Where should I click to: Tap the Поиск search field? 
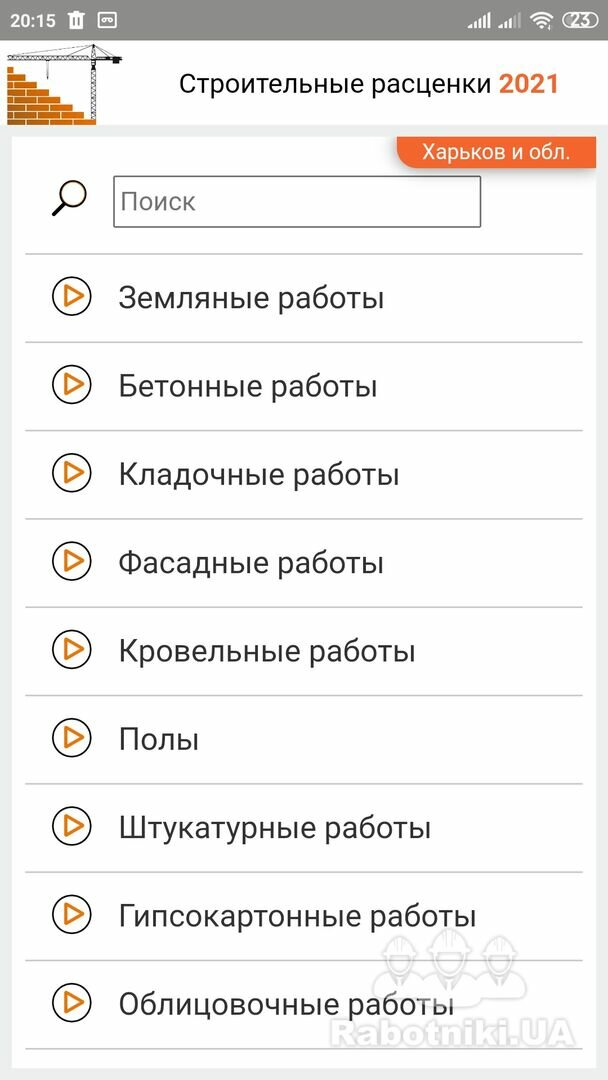click(297, 202)
